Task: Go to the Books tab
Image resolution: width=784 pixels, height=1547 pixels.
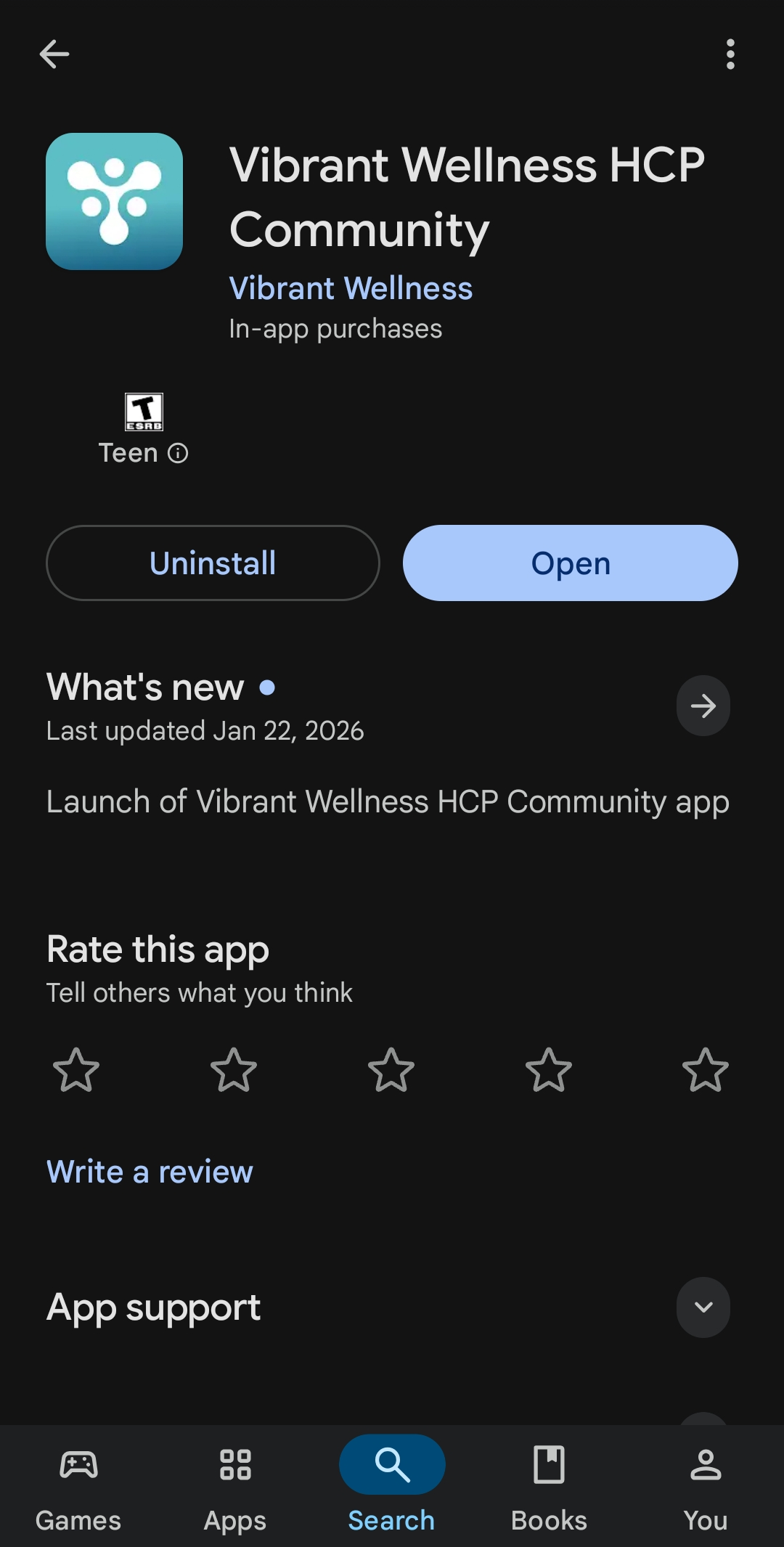Action: (549, 1485)
